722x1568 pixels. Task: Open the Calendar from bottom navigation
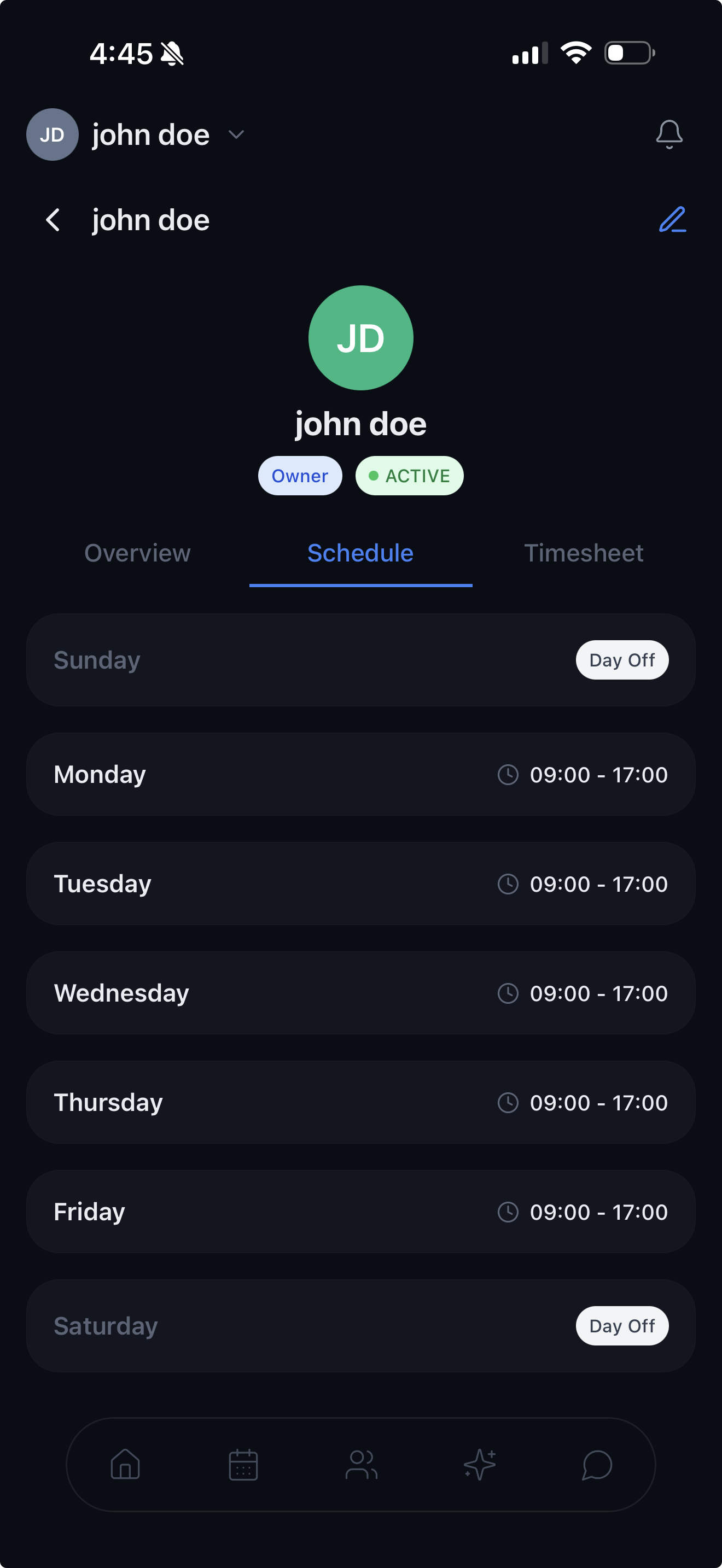tap(243, 1465)
